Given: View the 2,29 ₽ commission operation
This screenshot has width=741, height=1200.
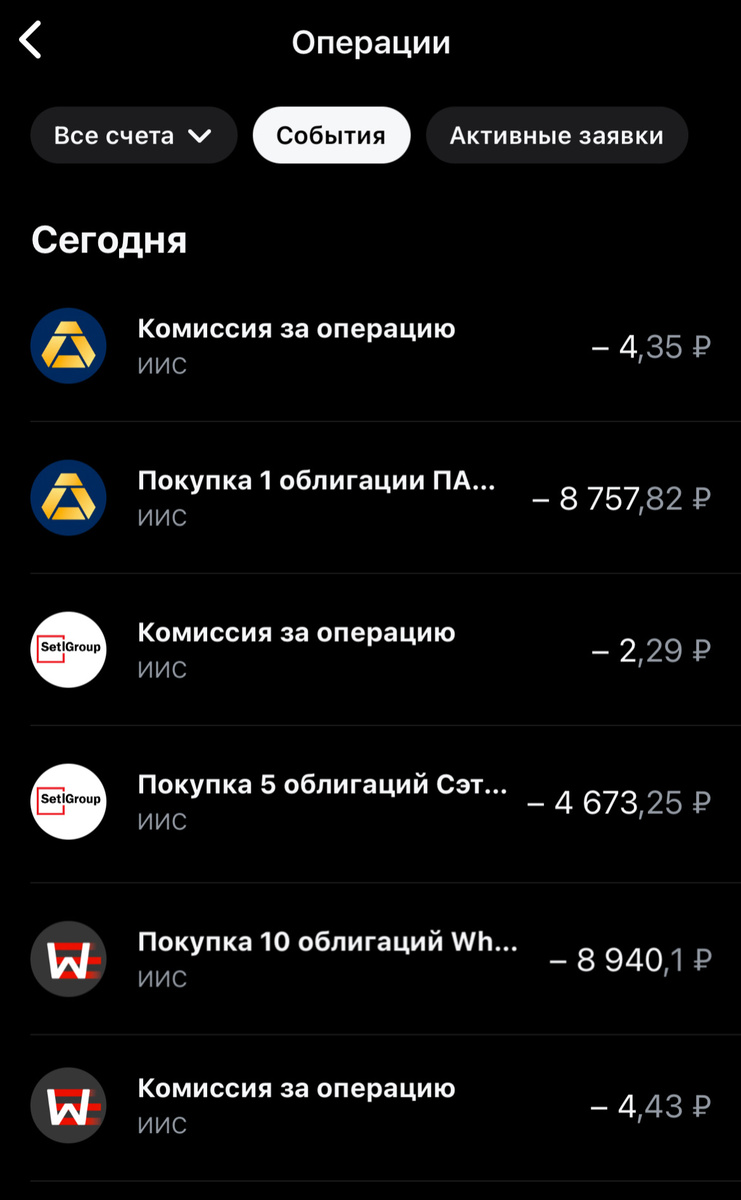Looking at the screenshot, I should (370, 650).
